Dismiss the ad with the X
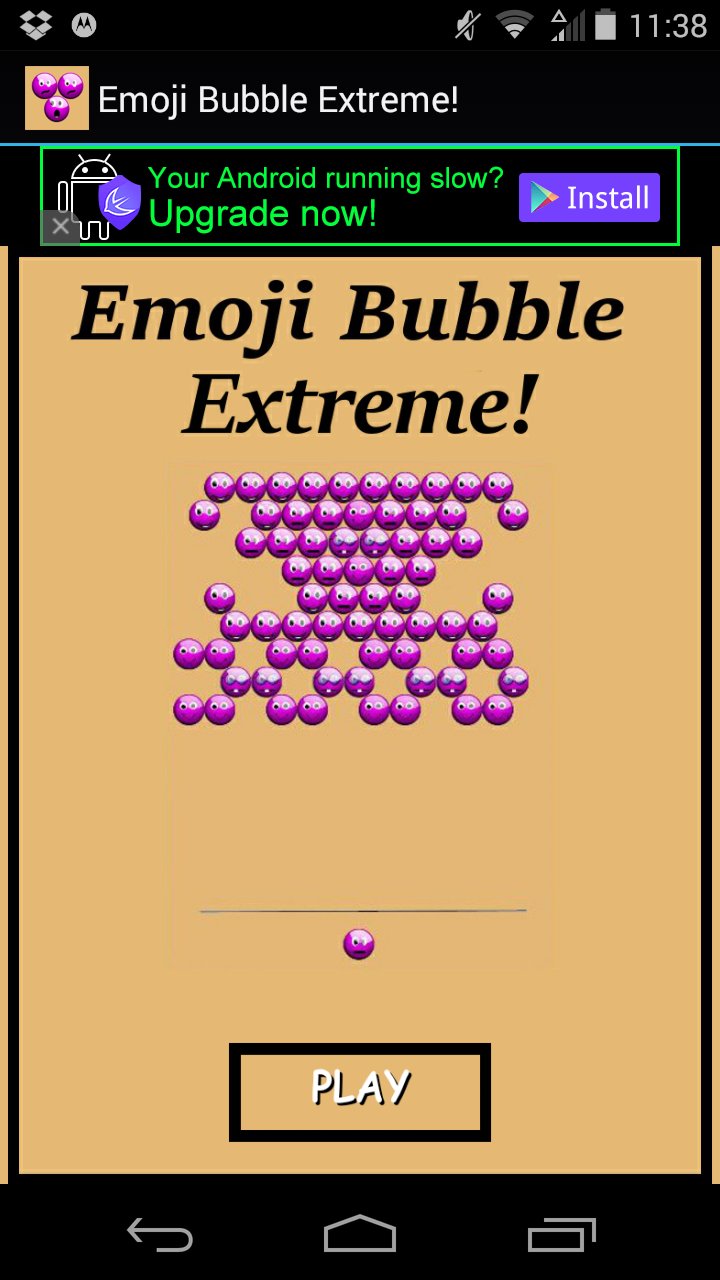 pyautogui.click(x=60, y=227)
